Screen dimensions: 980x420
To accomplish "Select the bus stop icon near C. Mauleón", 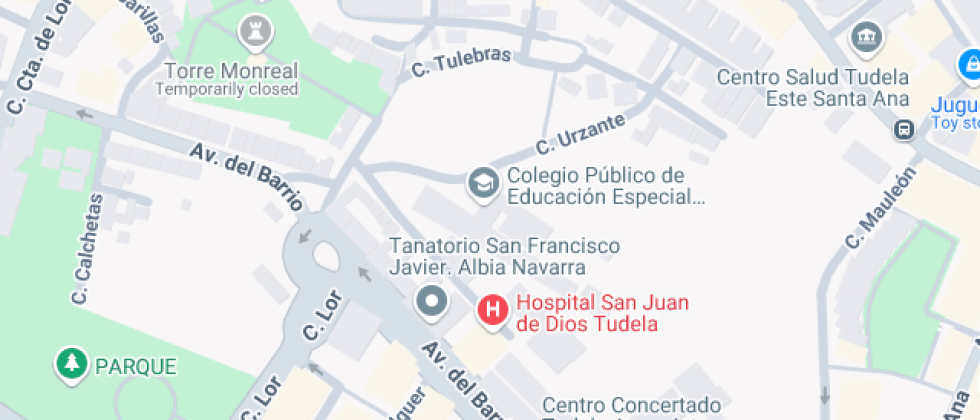I will pos(904,129).
